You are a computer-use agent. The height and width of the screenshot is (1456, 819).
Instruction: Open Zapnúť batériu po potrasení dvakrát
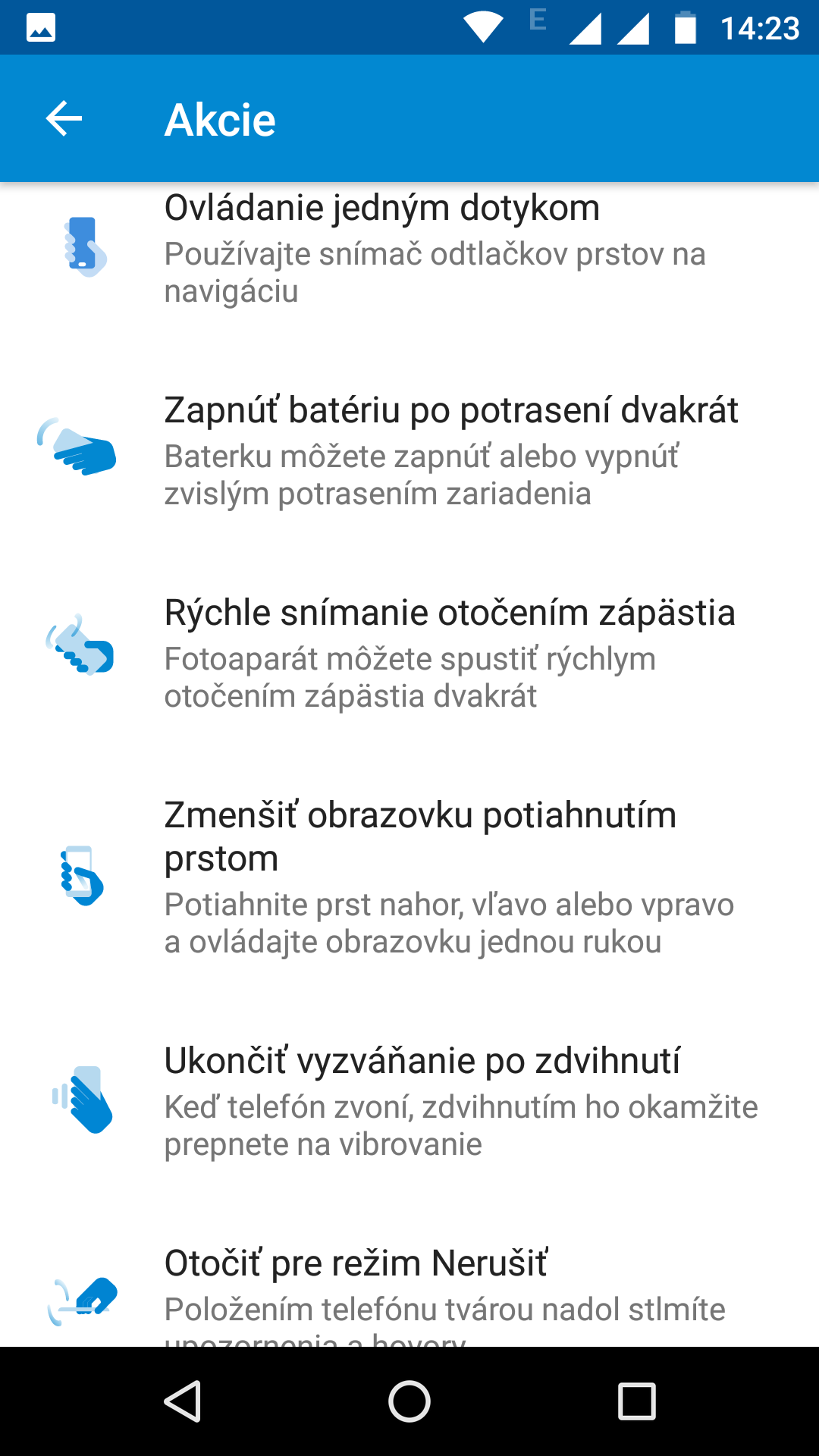click(409, 451)
